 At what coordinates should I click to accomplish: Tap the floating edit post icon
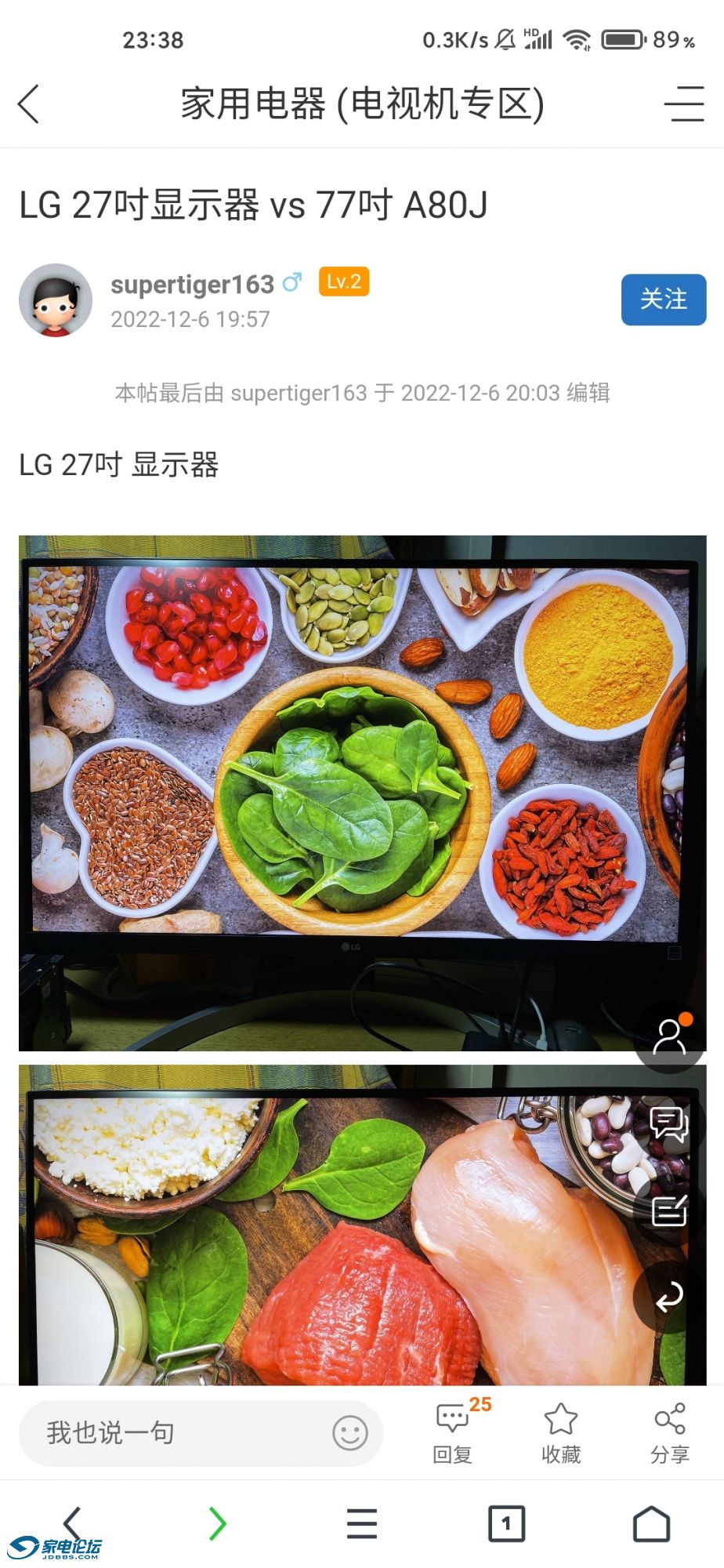(669, 1211)
